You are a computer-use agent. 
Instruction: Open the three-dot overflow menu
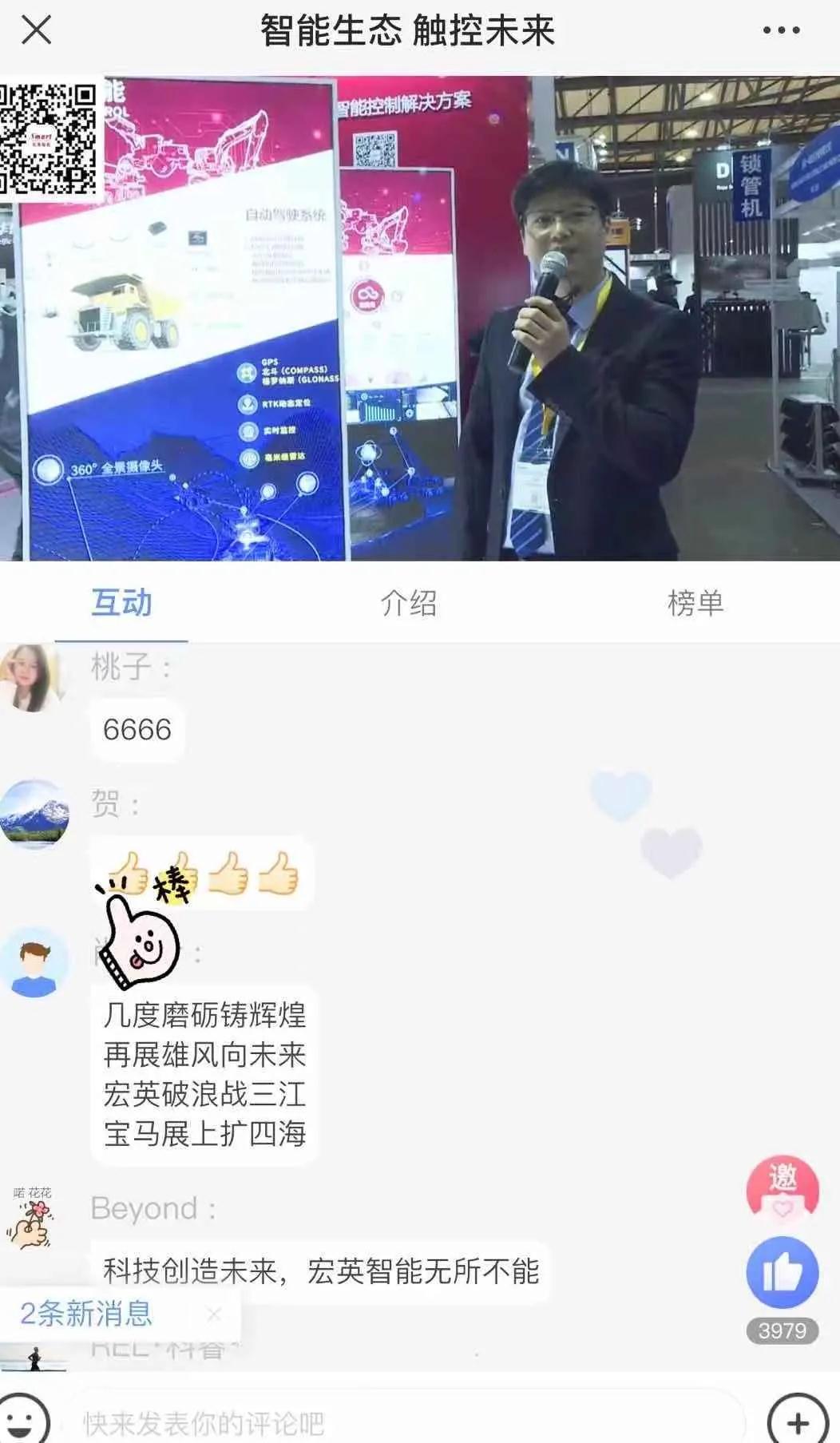pyautogui.click(x=780, y=30)
